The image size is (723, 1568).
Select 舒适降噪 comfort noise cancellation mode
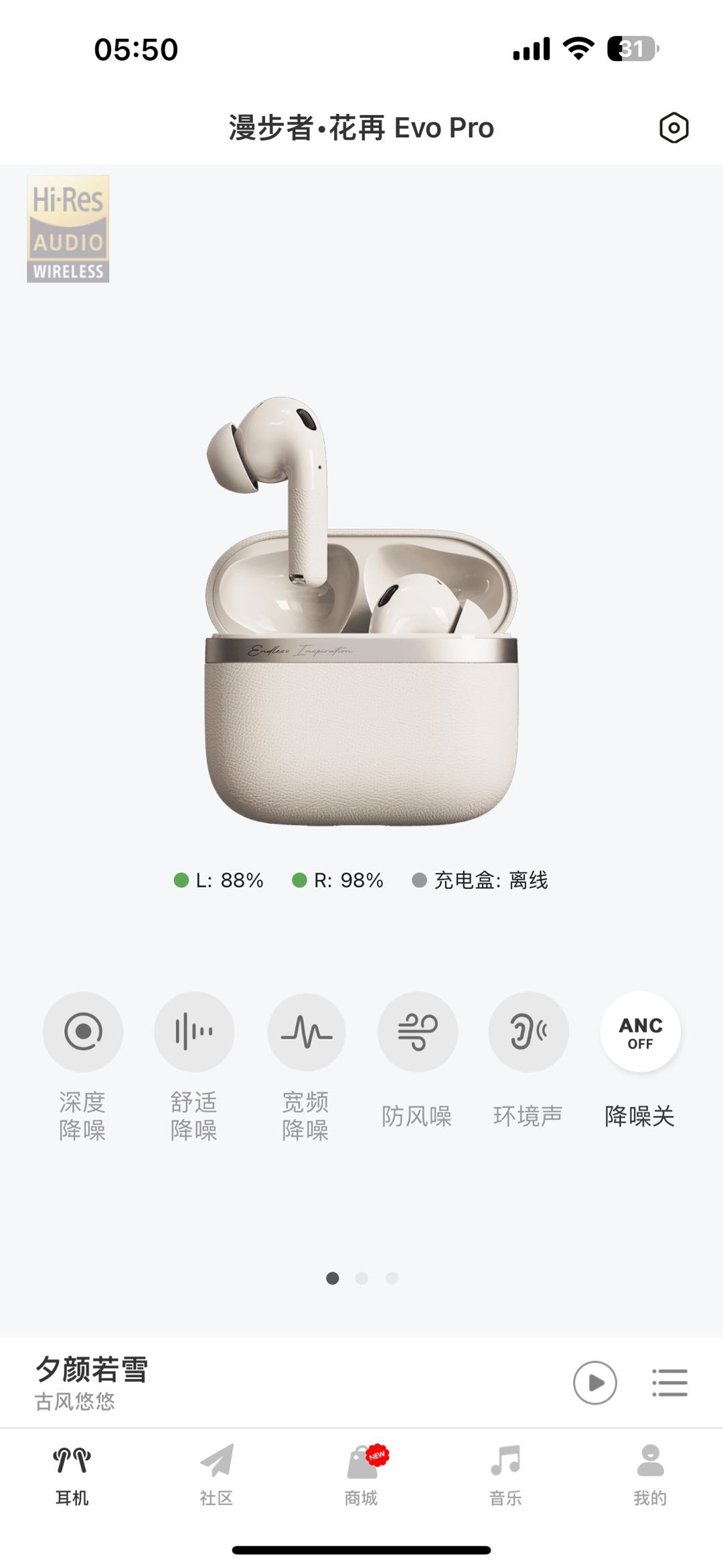(194, 1031)
